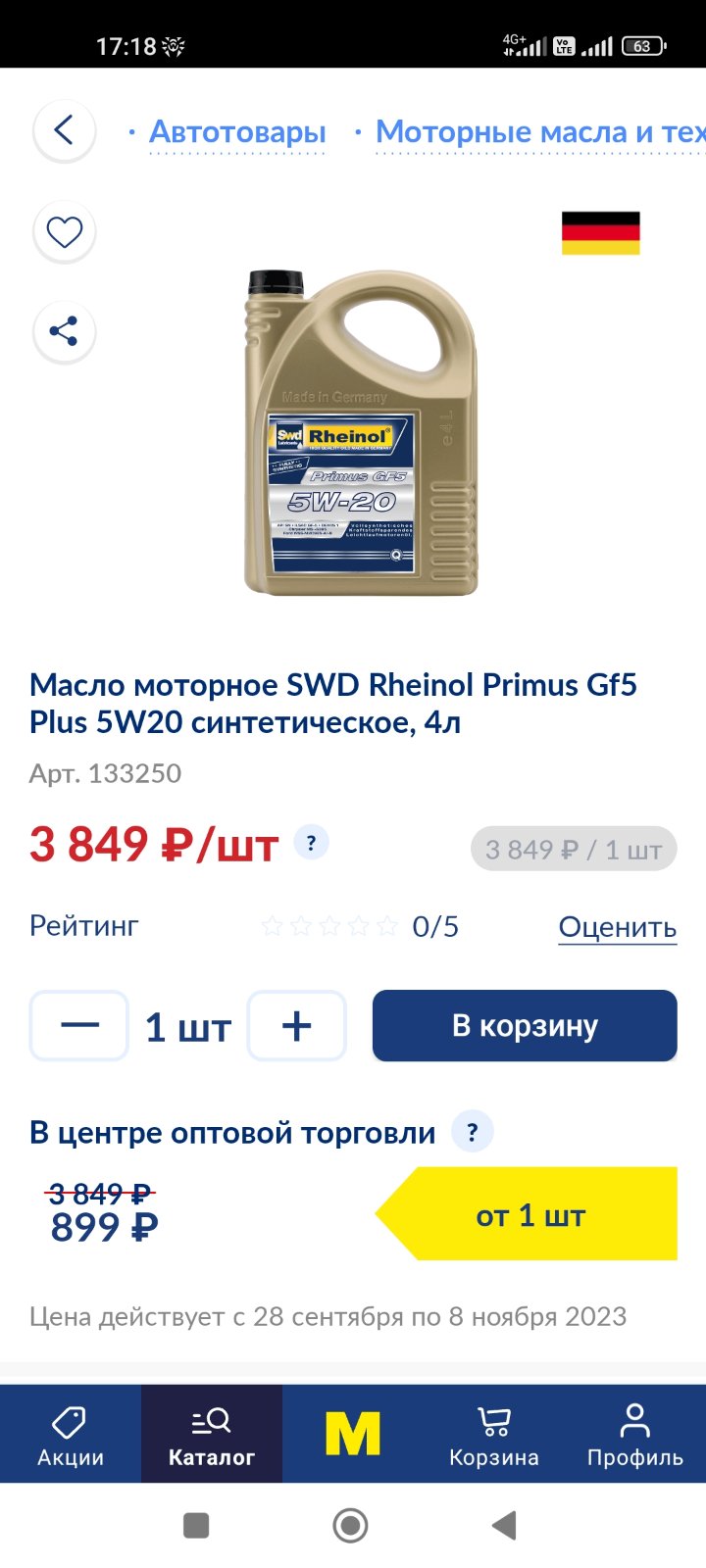Open the Metro home tab with M logo

tap(353, 1434)
